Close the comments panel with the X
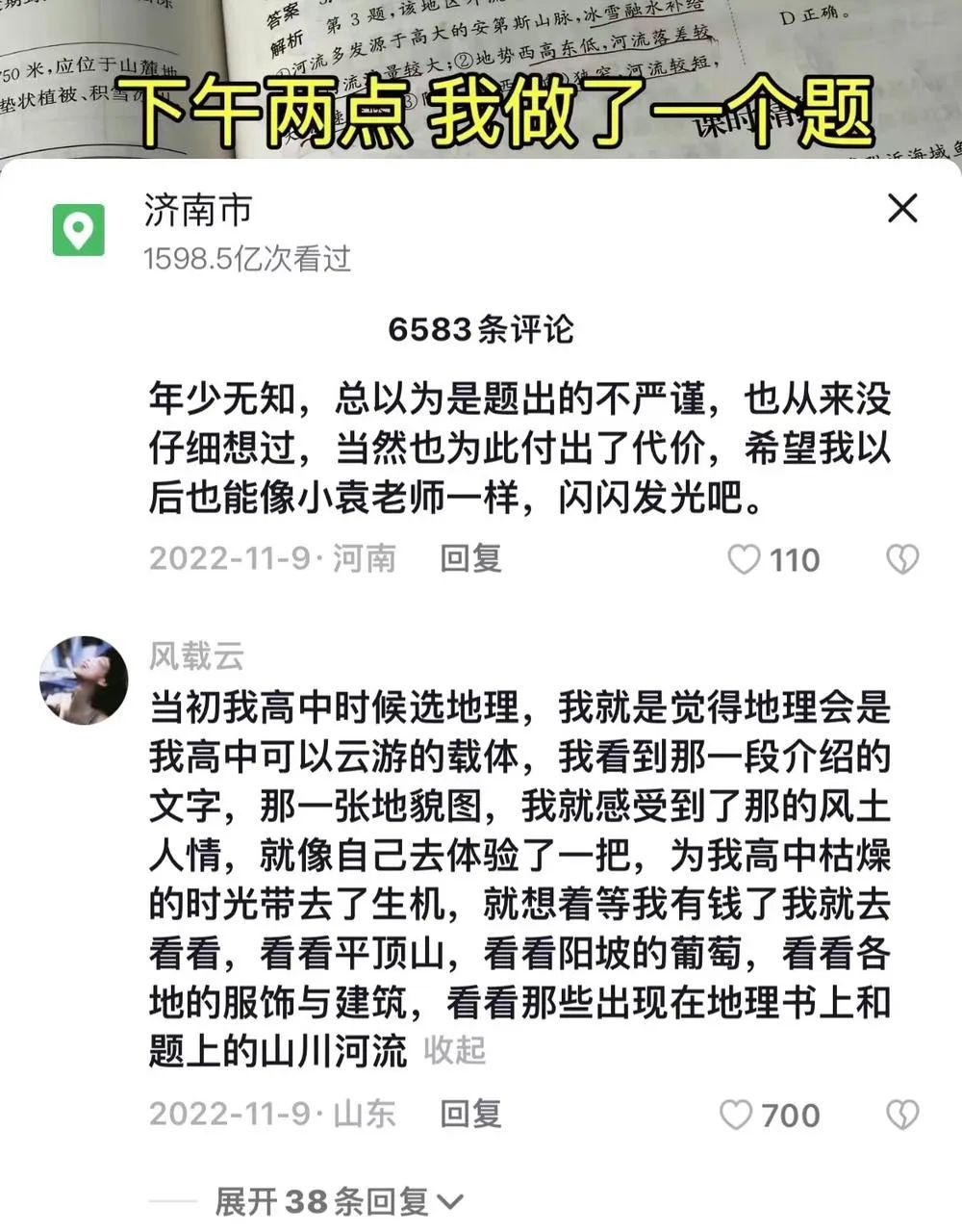This screenshot has height=1232, width=962. (900, 207)
